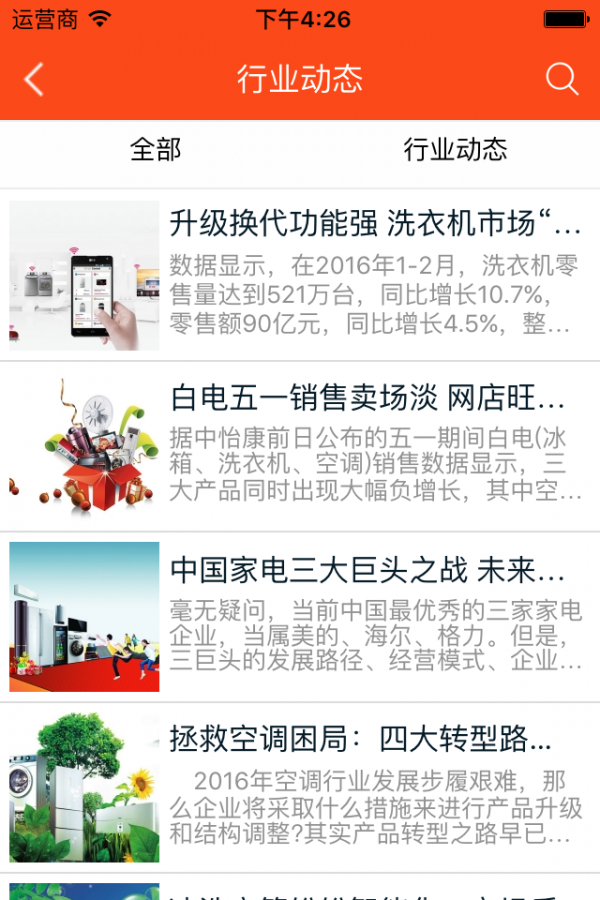Image resolution: width=600 pixels, height=900 pixels.
Task: Go back using the arrow icon
Action: (35, 80)
